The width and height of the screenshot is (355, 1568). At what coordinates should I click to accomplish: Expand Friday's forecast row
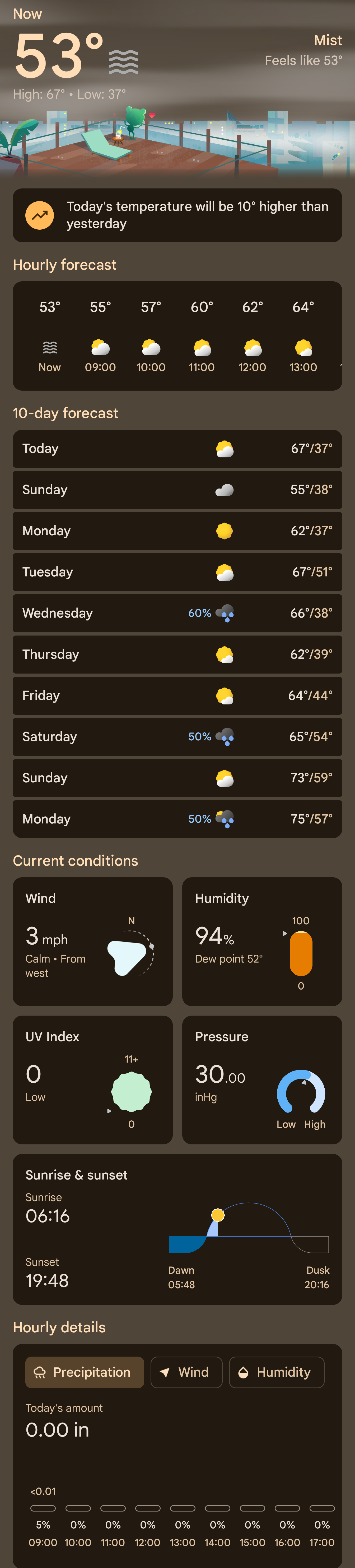pyautogui.click(x=177, y=695)
